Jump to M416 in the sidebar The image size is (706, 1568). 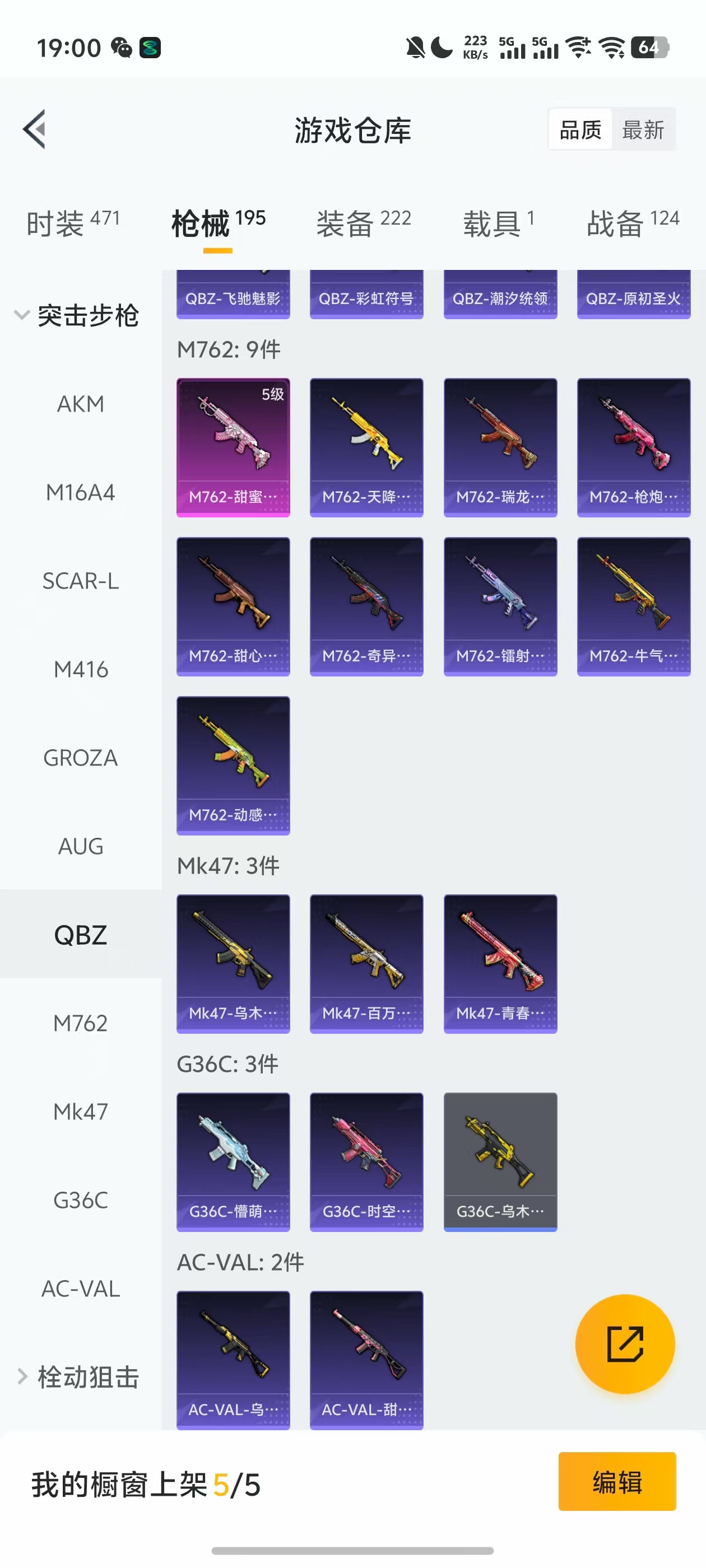(81, 670)
